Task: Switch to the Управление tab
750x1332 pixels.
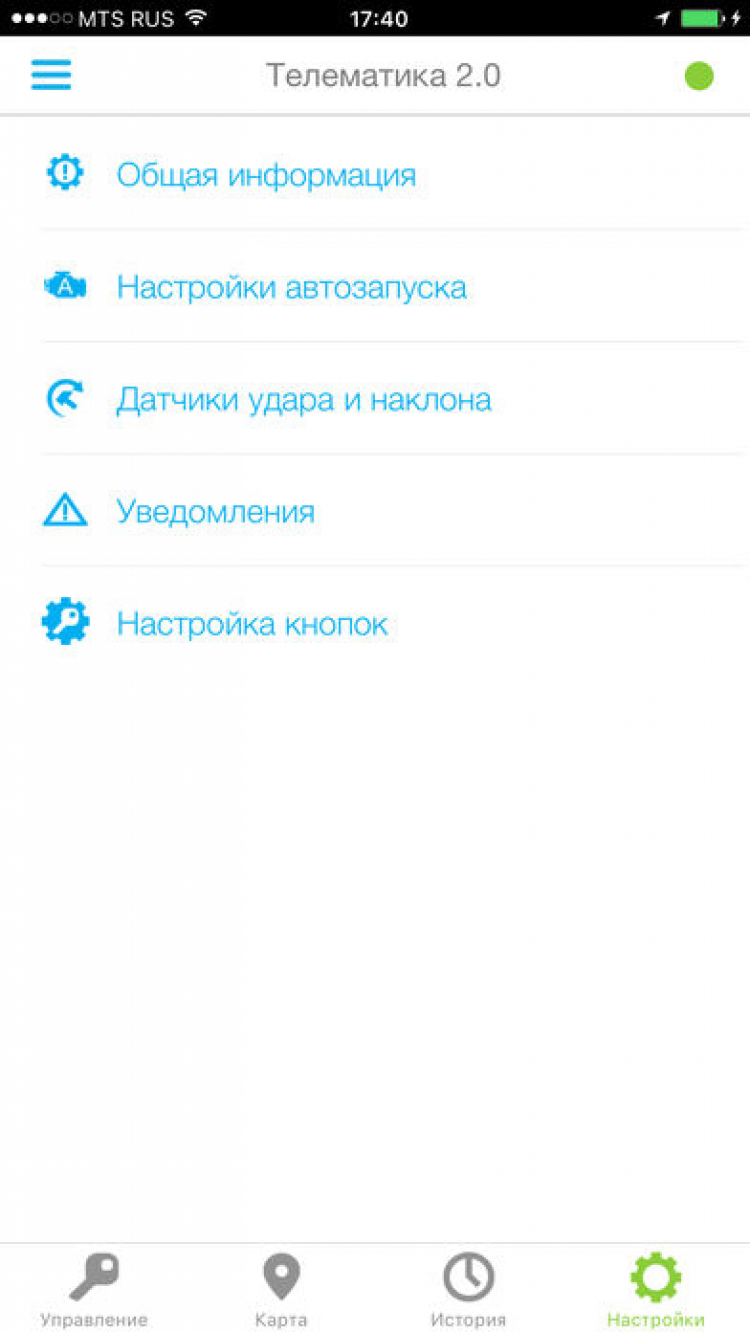Action: tap(94, 1290)
